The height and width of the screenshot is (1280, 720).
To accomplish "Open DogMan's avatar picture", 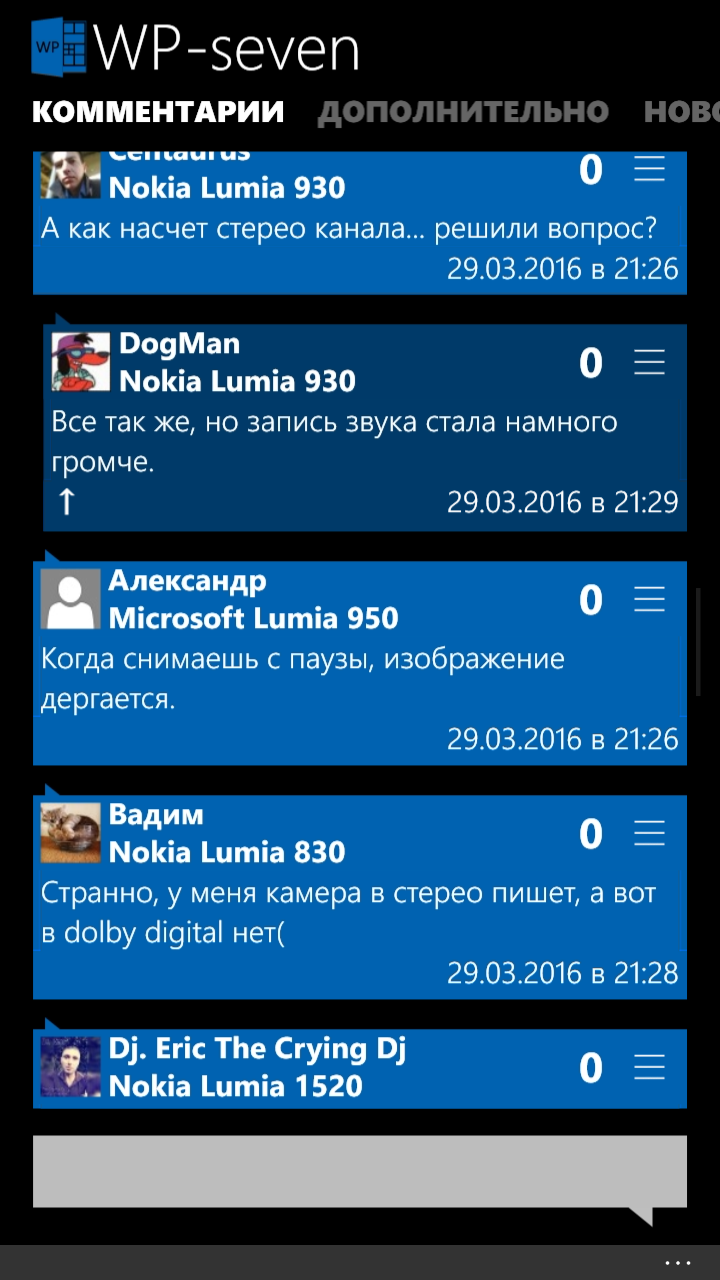I will pyautogui.click(x=80, y=361).
